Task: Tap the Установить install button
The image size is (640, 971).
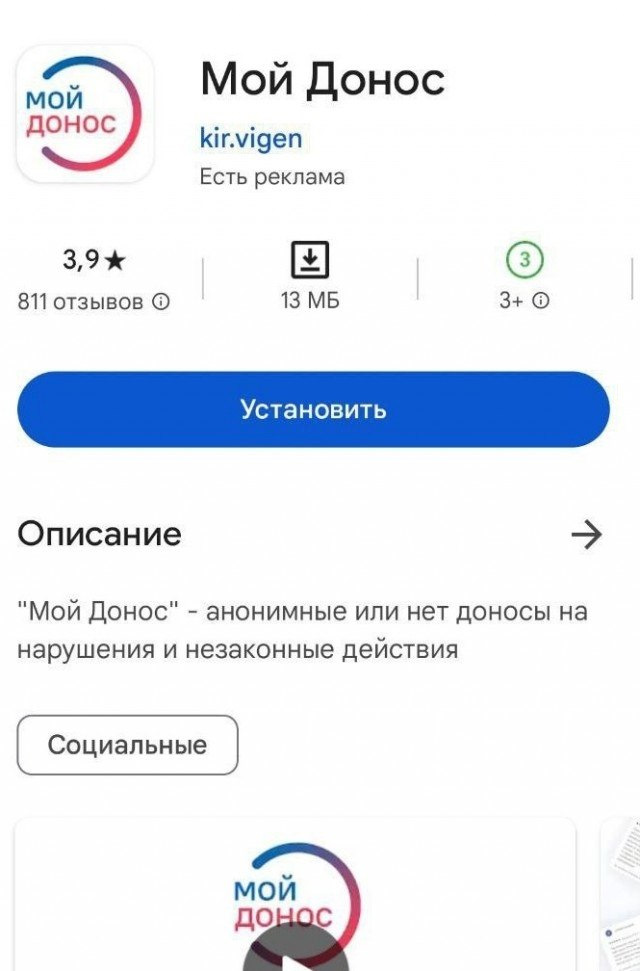Action: (313, 409)
